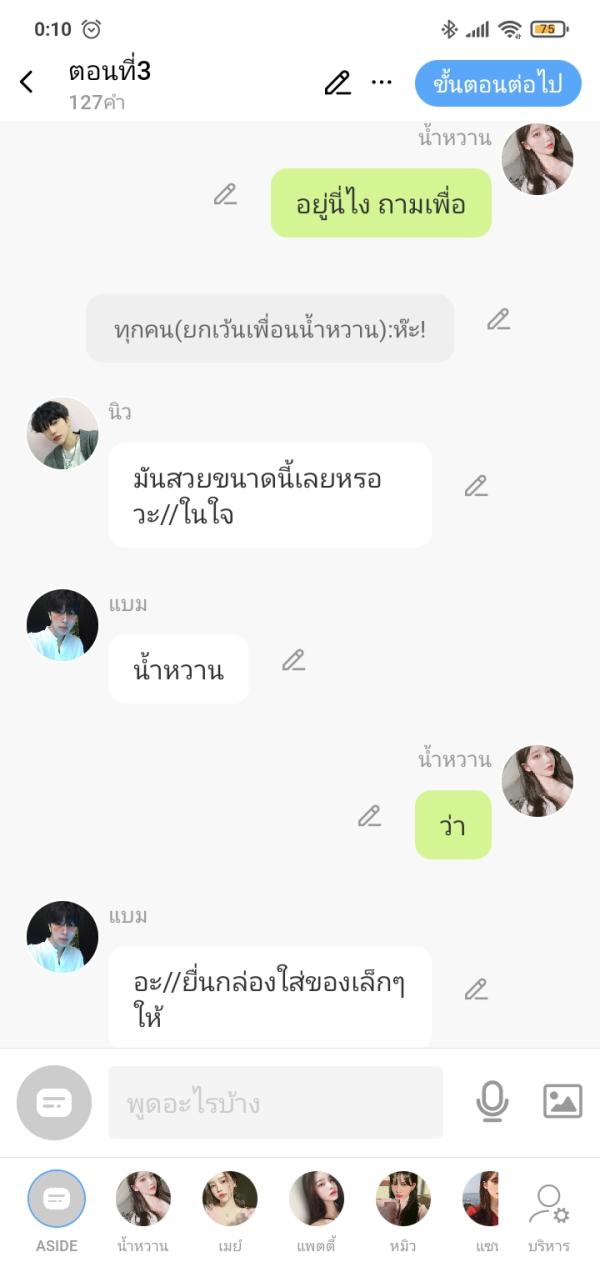Screen dimensions: 600x1267
Task: Focus the พูดอะไรบ้าง text field
Action: tap(275, 1103)
